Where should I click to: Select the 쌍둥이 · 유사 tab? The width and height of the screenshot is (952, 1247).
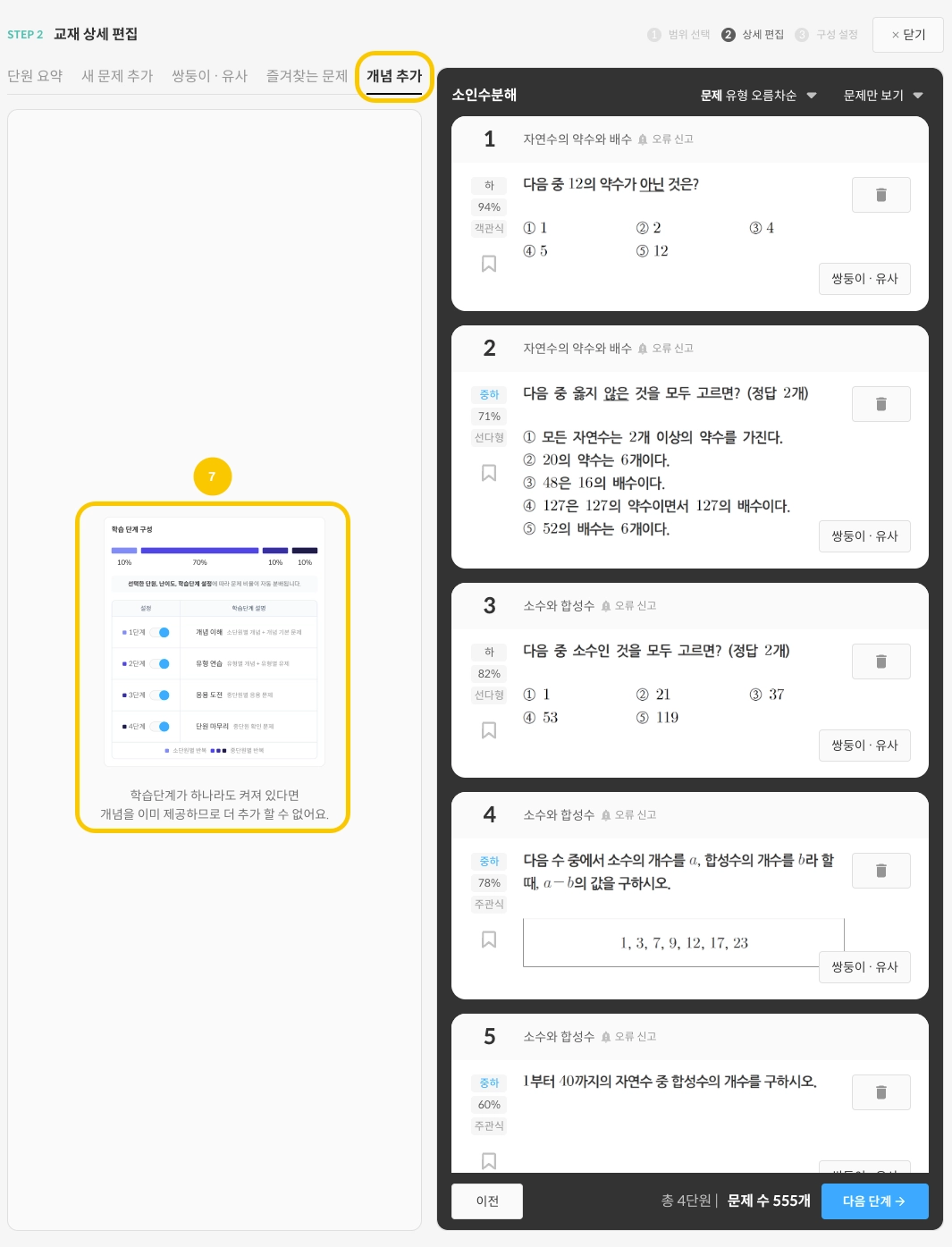209,76
